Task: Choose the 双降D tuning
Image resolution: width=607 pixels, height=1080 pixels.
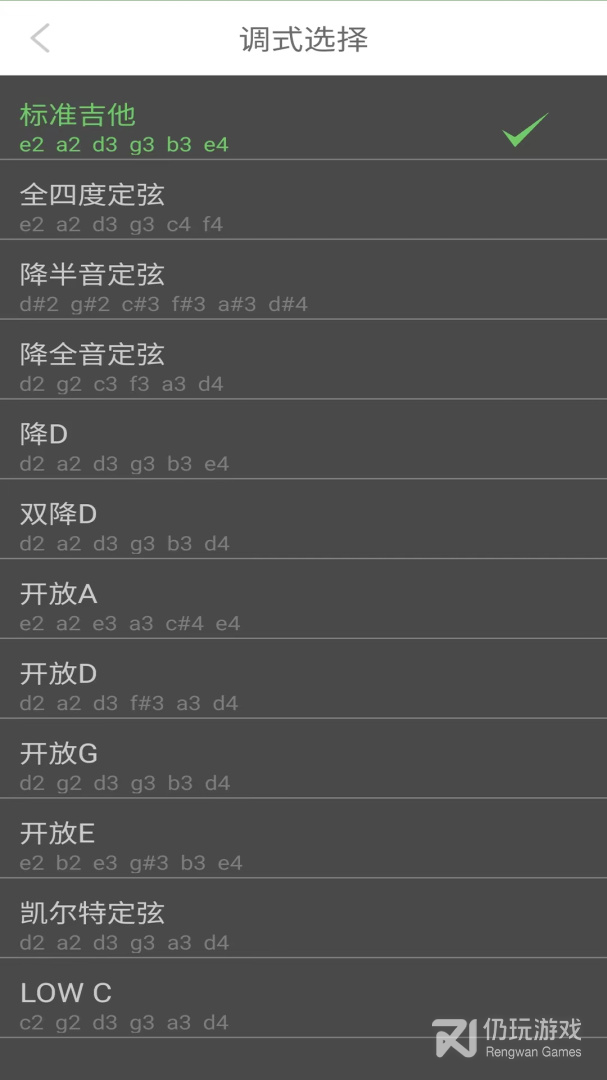Action: (303, 519)
